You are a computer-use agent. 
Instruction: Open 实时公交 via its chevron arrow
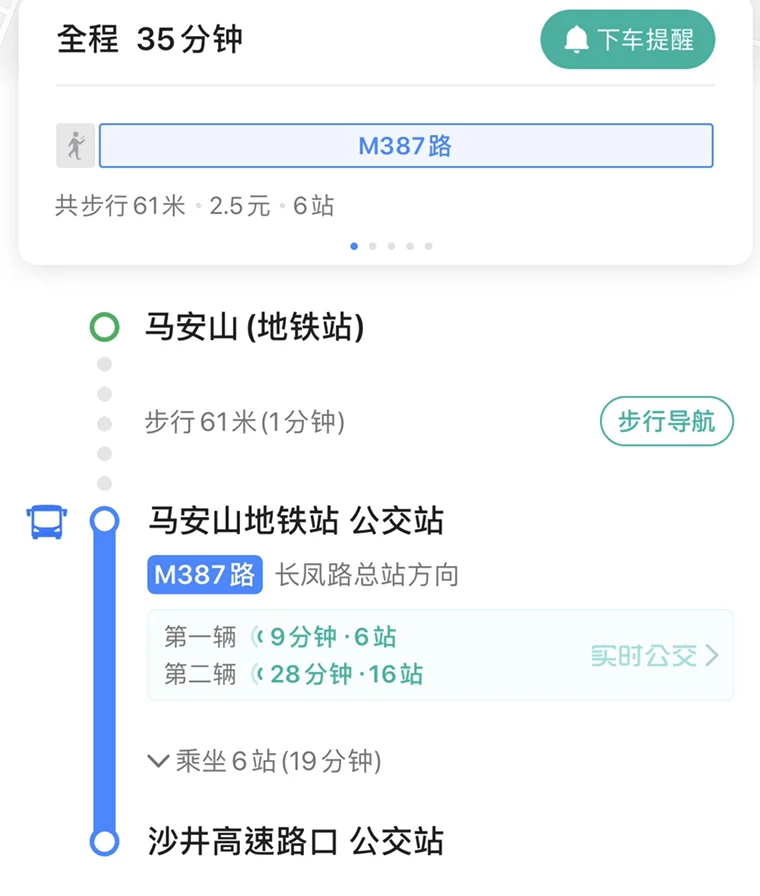point(713,653)
